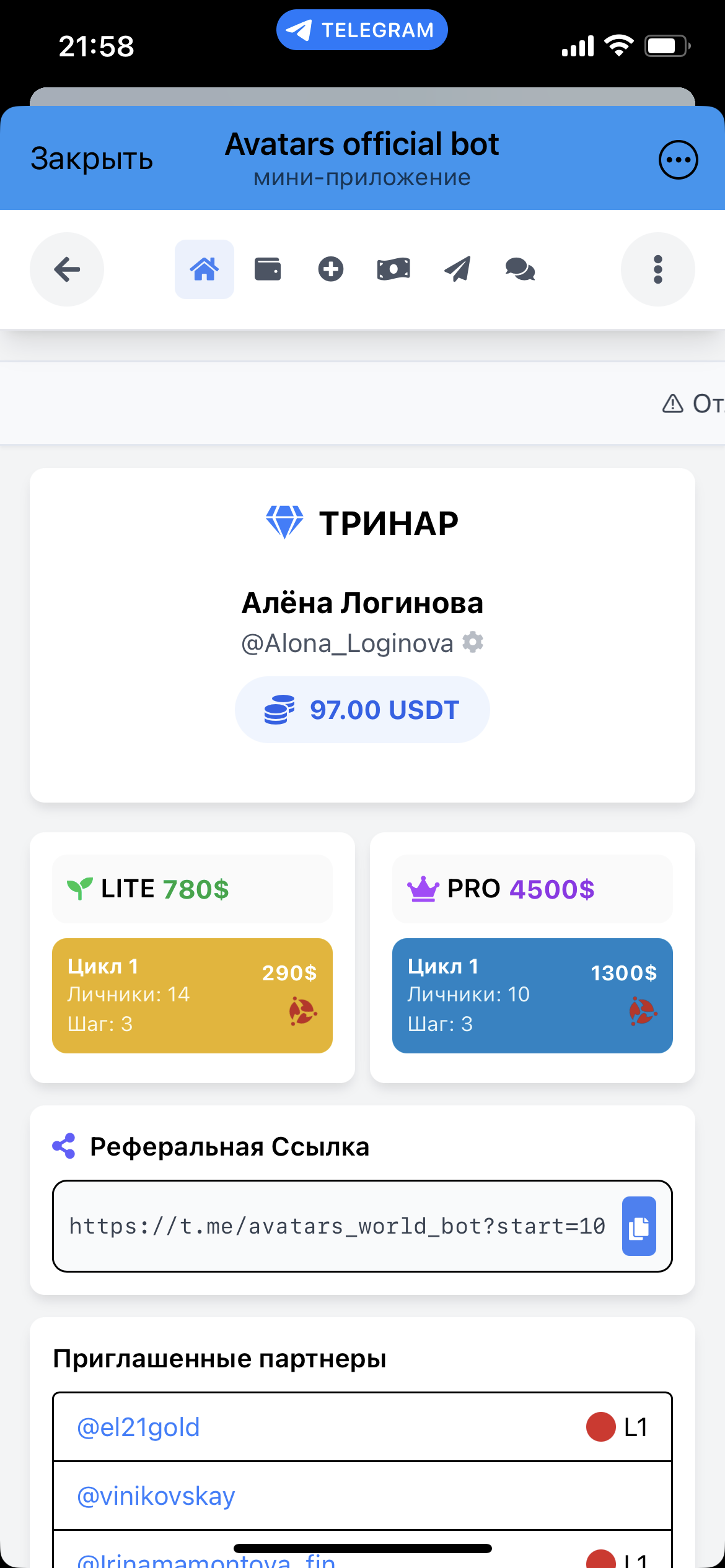Screen dimensions: 725x1568
Task: Open the vertical three-dot overflow menu
Action: (x=657, y=269)
